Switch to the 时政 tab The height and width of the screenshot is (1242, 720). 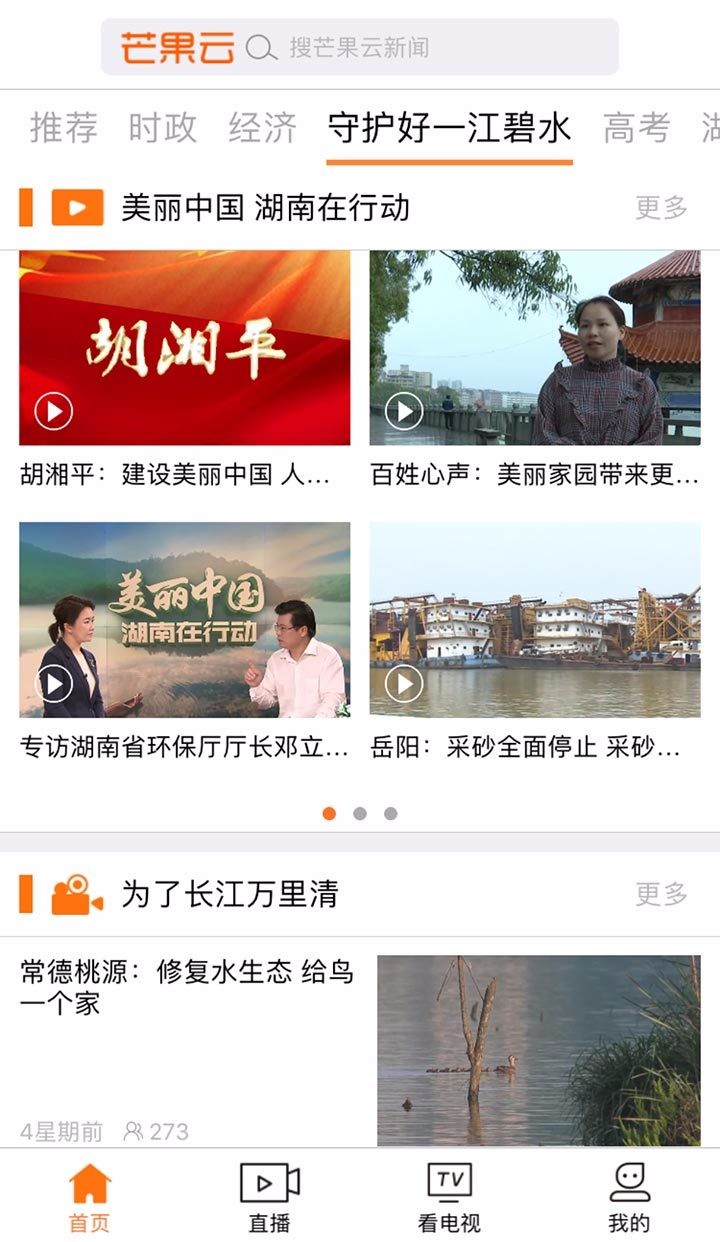(162, 128)
